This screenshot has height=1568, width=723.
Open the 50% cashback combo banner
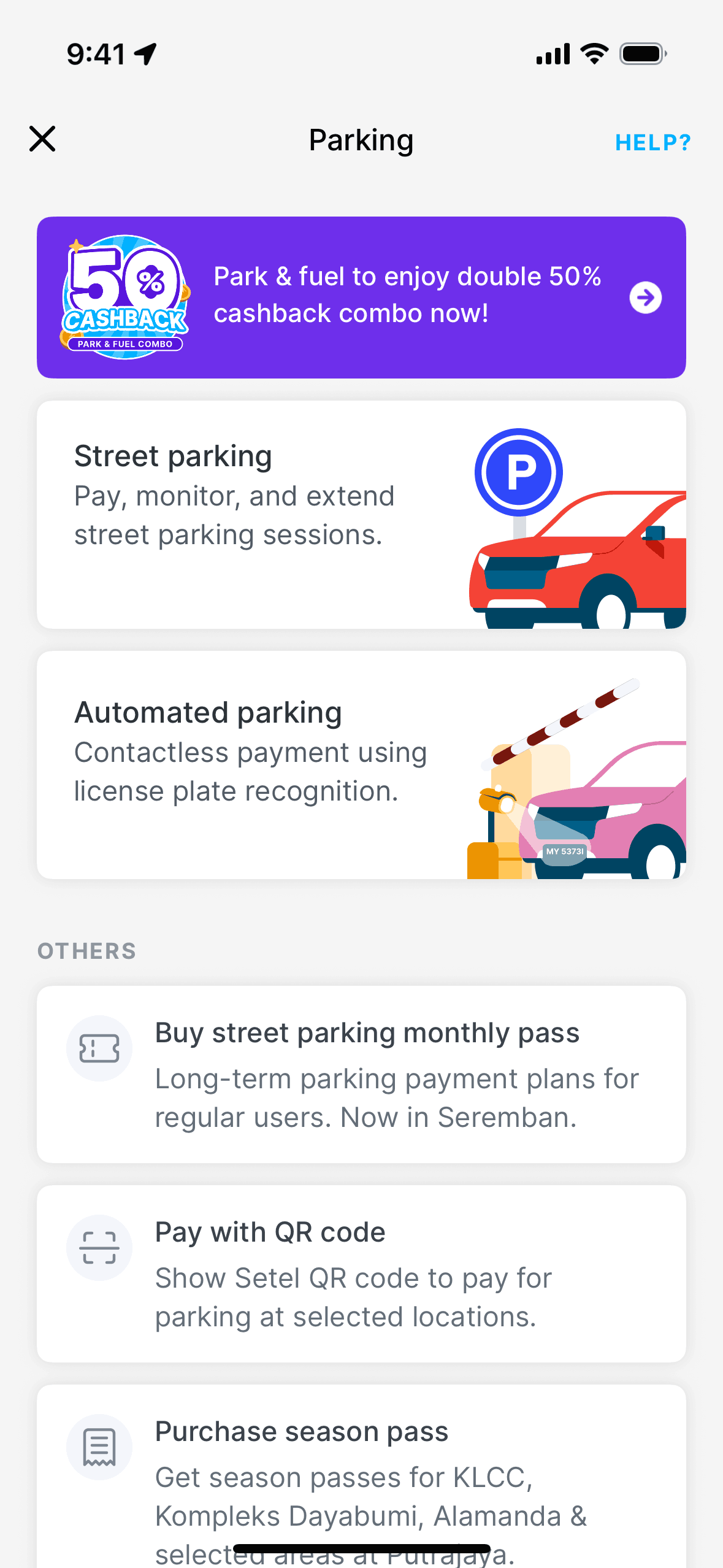pyautogui.click(x=361, y=297)
